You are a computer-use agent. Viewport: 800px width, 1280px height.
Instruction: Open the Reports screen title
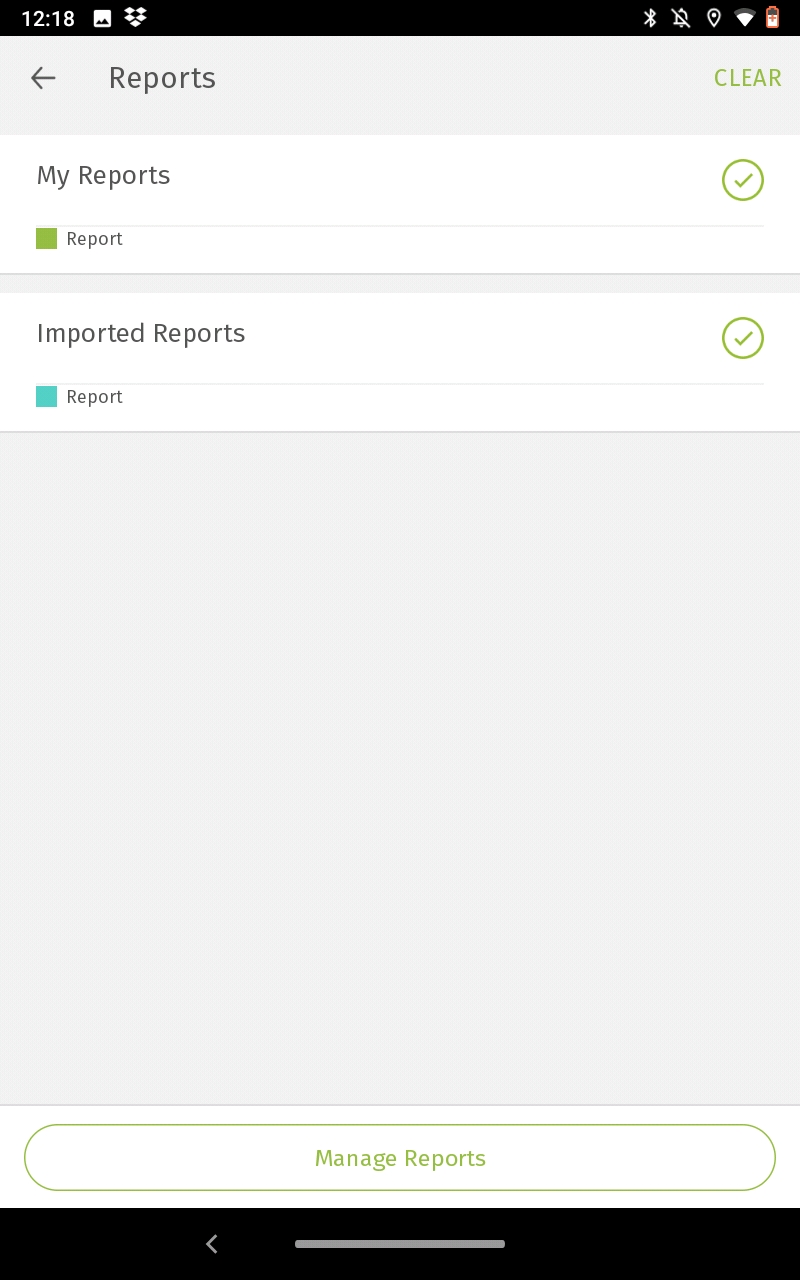(162, 78)
